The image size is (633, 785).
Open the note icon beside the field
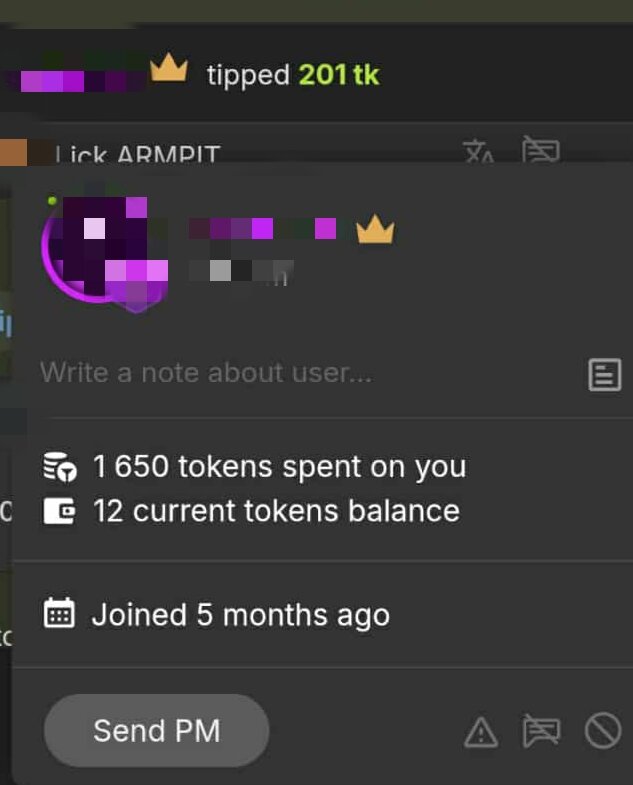pyautogui.click(x=604, y=375)
